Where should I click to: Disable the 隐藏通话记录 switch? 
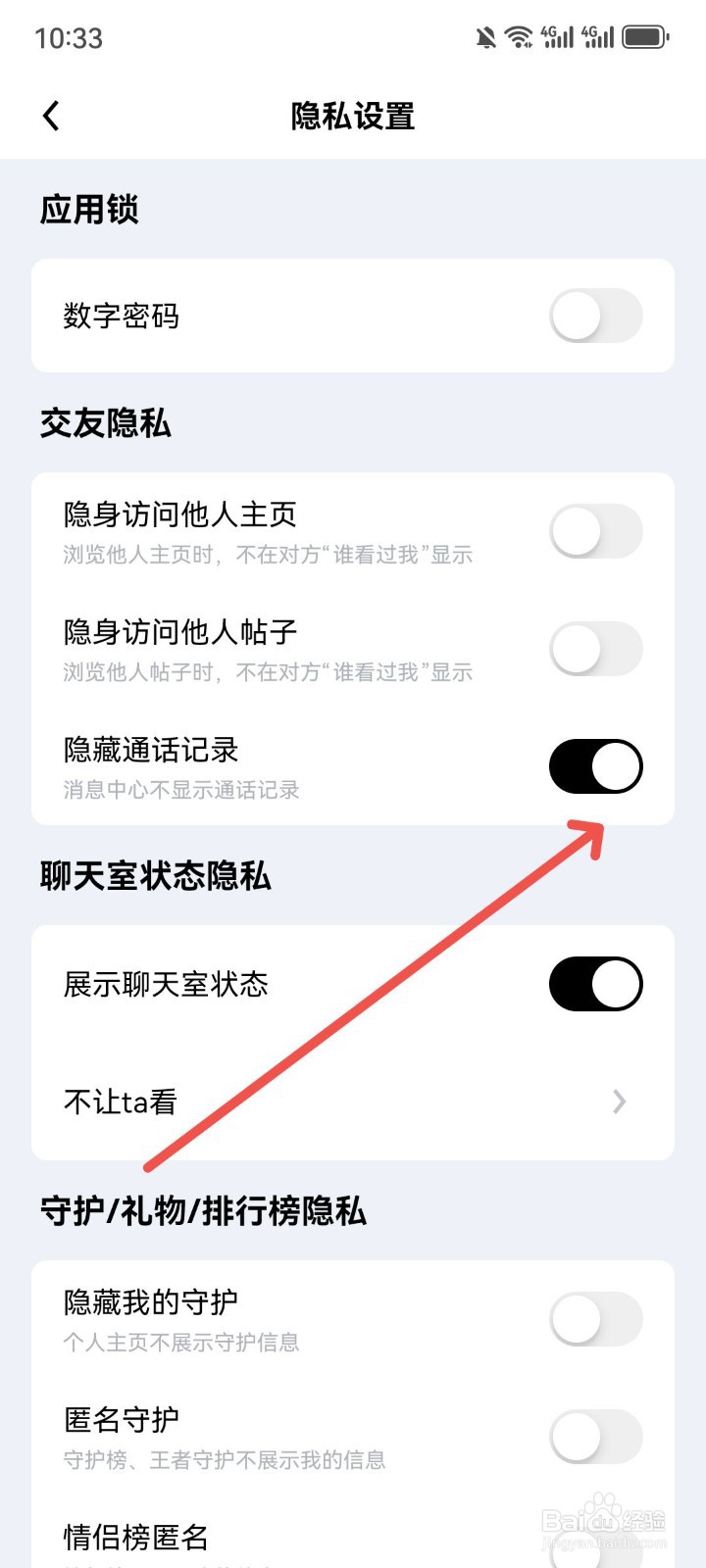tap(596, 765)
